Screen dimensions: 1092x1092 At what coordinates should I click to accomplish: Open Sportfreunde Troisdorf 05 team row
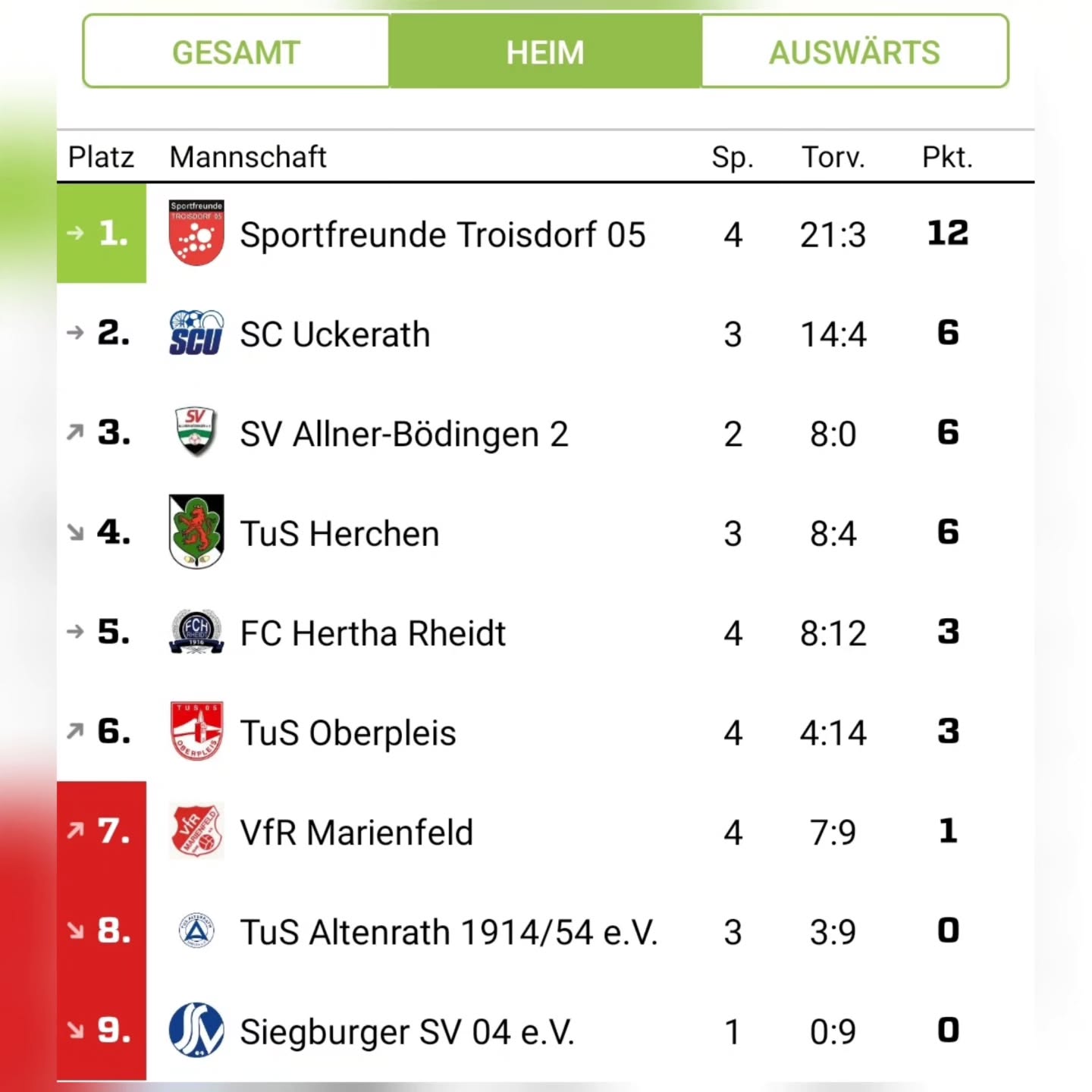(x=442, y=234)
